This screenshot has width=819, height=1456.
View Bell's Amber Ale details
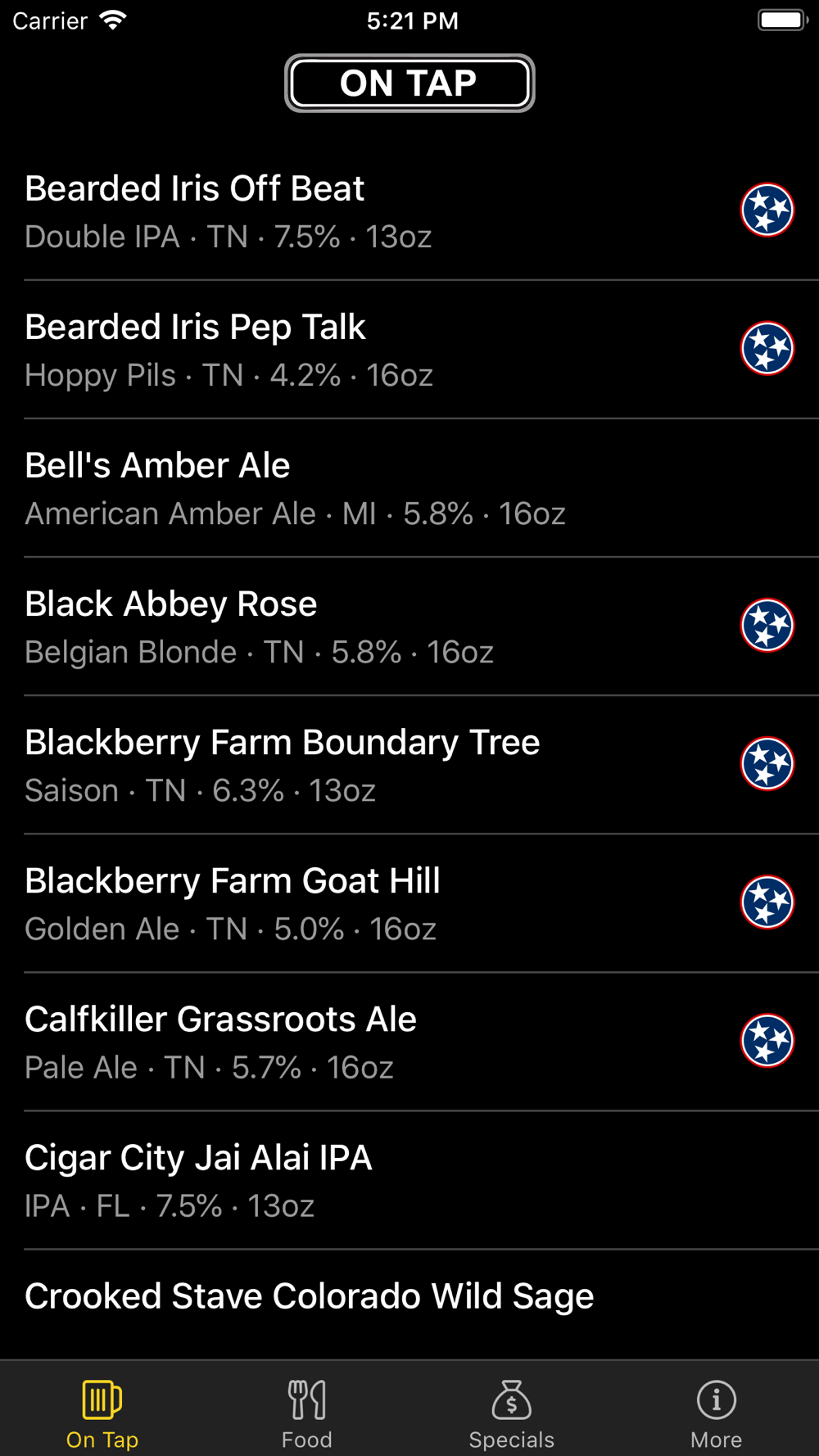[369, 488]
